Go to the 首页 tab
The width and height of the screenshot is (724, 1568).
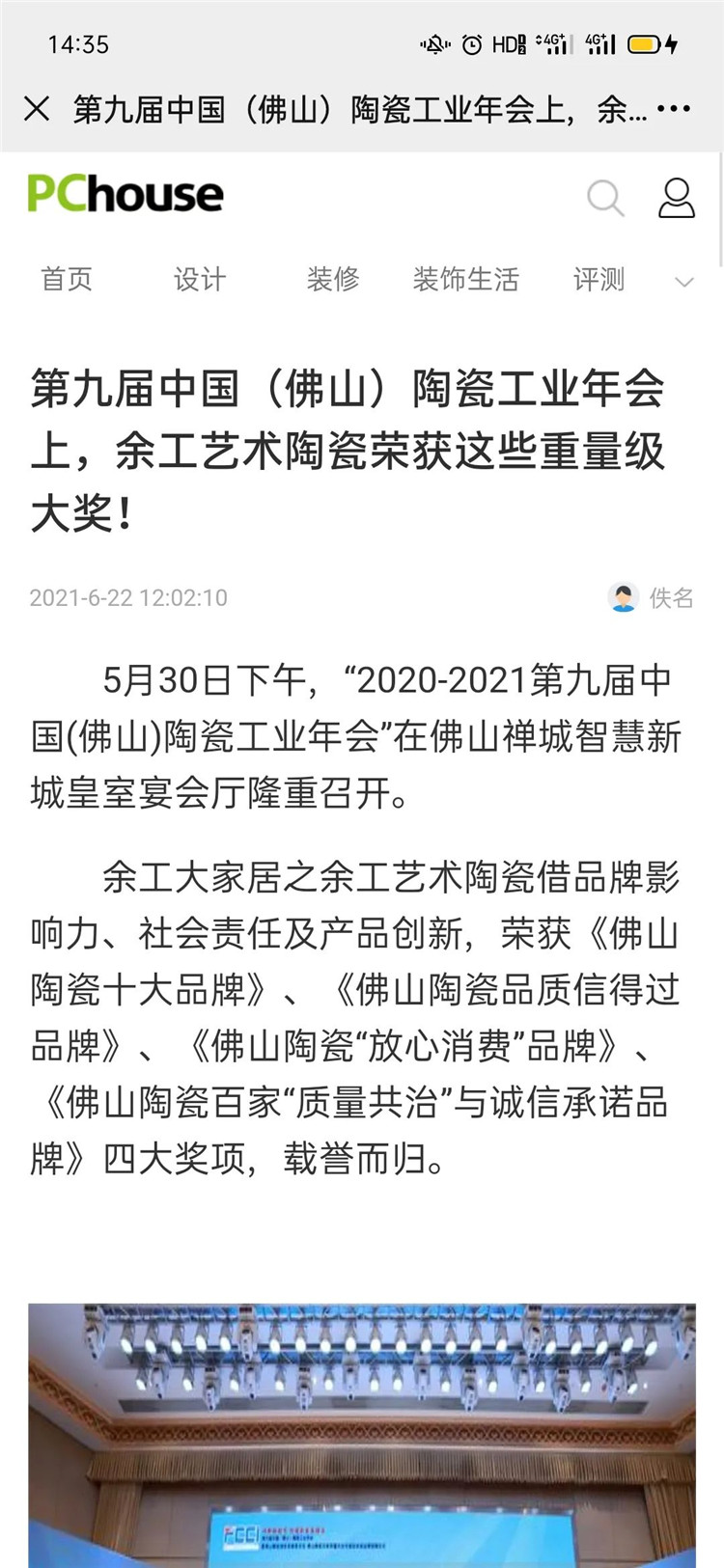(x=66, y=279)
